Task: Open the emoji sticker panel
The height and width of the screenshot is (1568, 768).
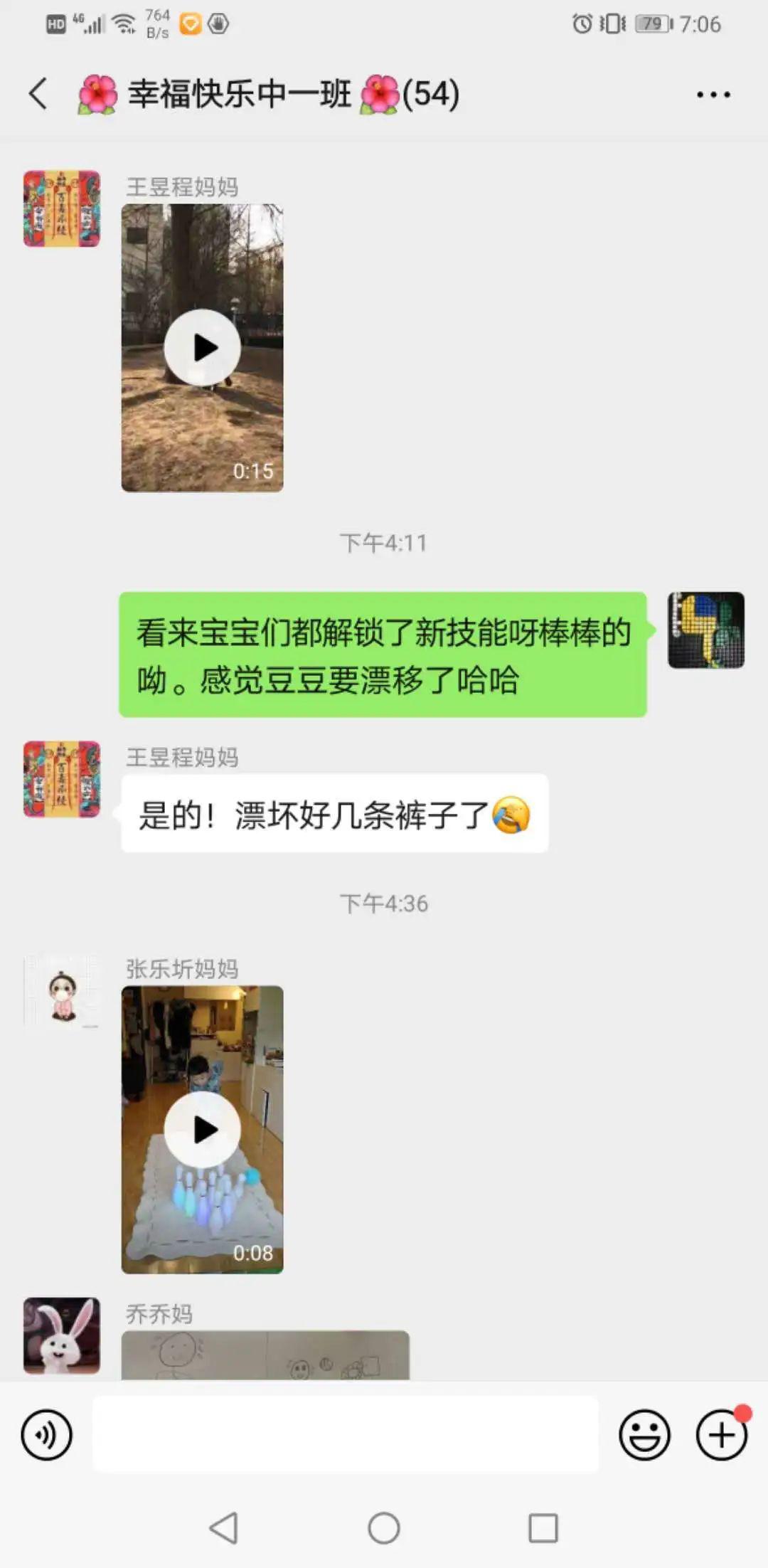Action: coord(644,1435)
